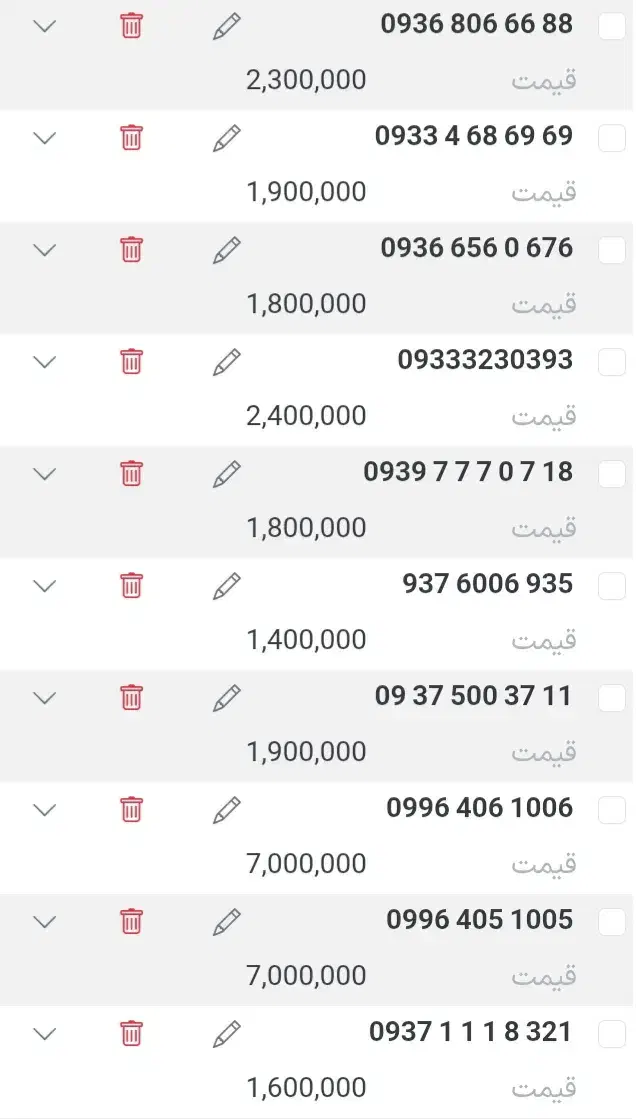This screenshot has height=1119, width=636.
Task: Expand details for 09333230393
Action: pos(45,362)
